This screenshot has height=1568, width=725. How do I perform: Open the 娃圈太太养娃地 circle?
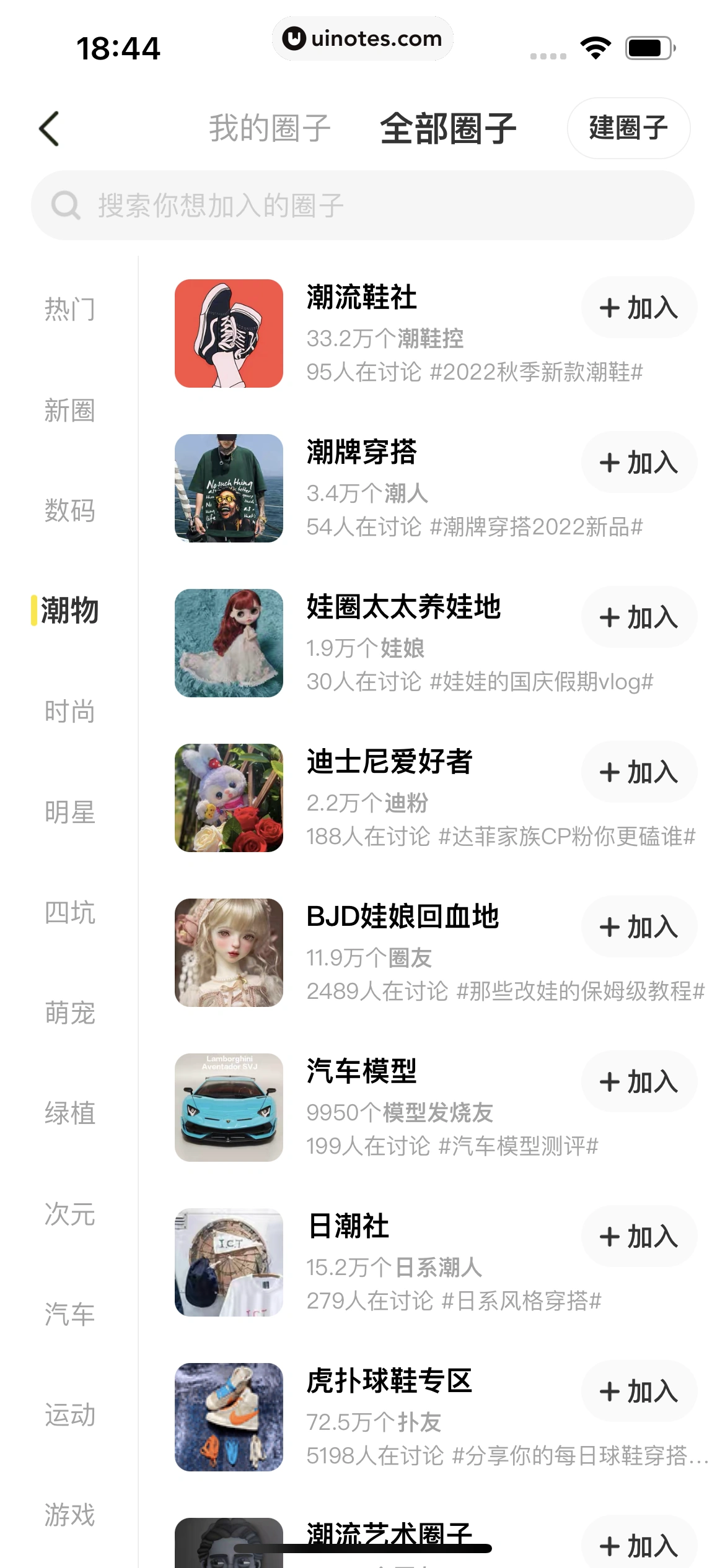coord(403,608)
